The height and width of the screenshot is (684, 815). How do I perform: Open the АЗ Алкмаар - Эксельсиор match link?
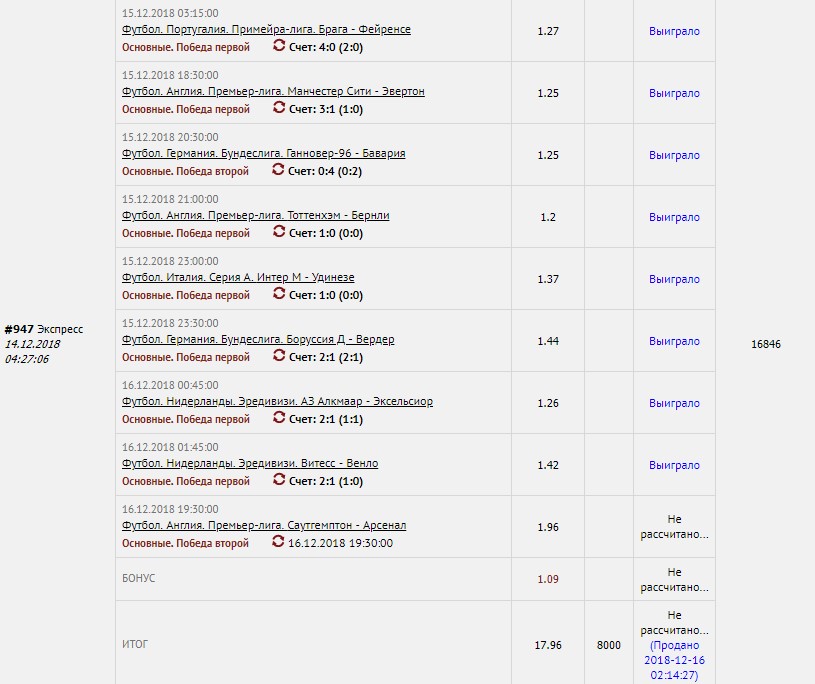277,402
